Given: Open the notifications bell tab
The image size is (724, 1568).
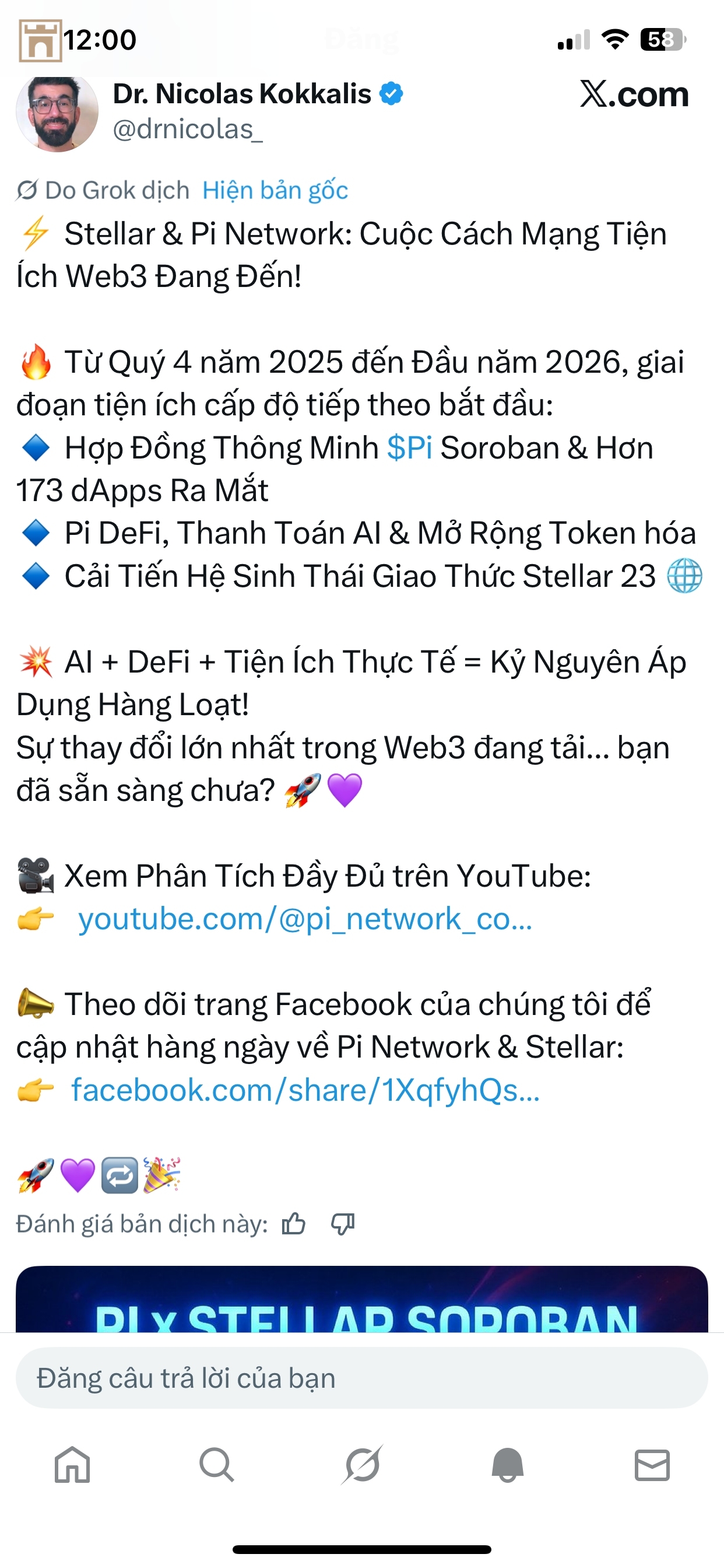Looking at the screenshot, I should [x=507, y=1465].
